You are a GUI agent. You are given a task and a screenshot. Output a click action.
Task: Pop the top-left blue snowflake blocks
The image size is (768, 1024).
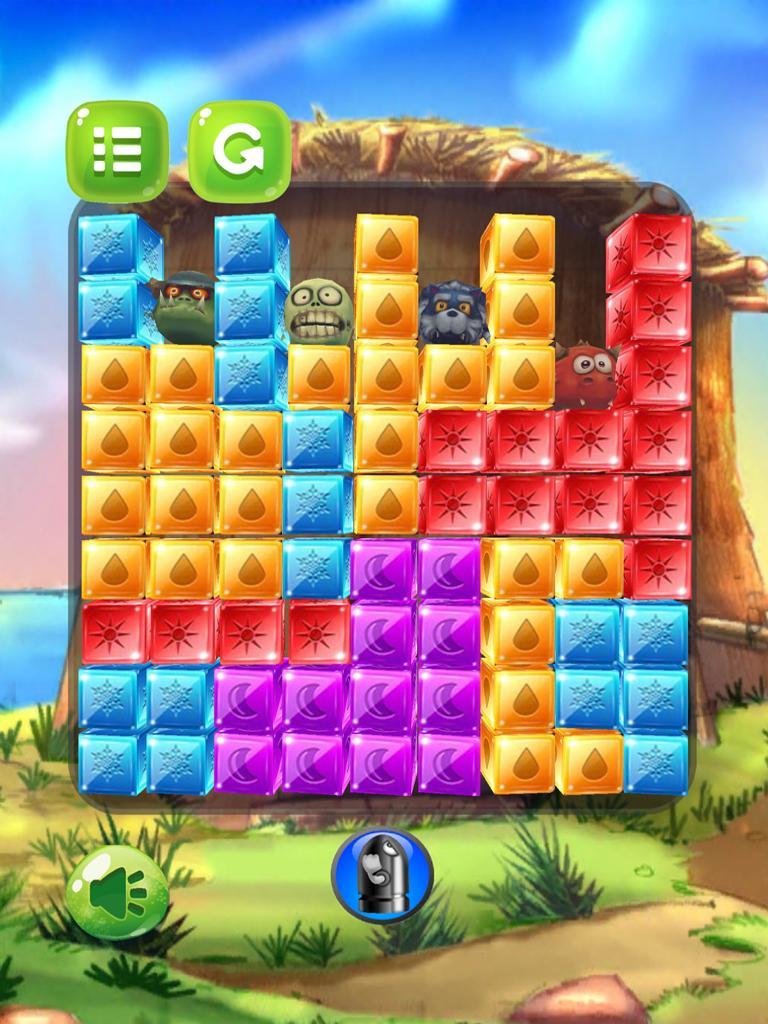[x=115, y=275]
